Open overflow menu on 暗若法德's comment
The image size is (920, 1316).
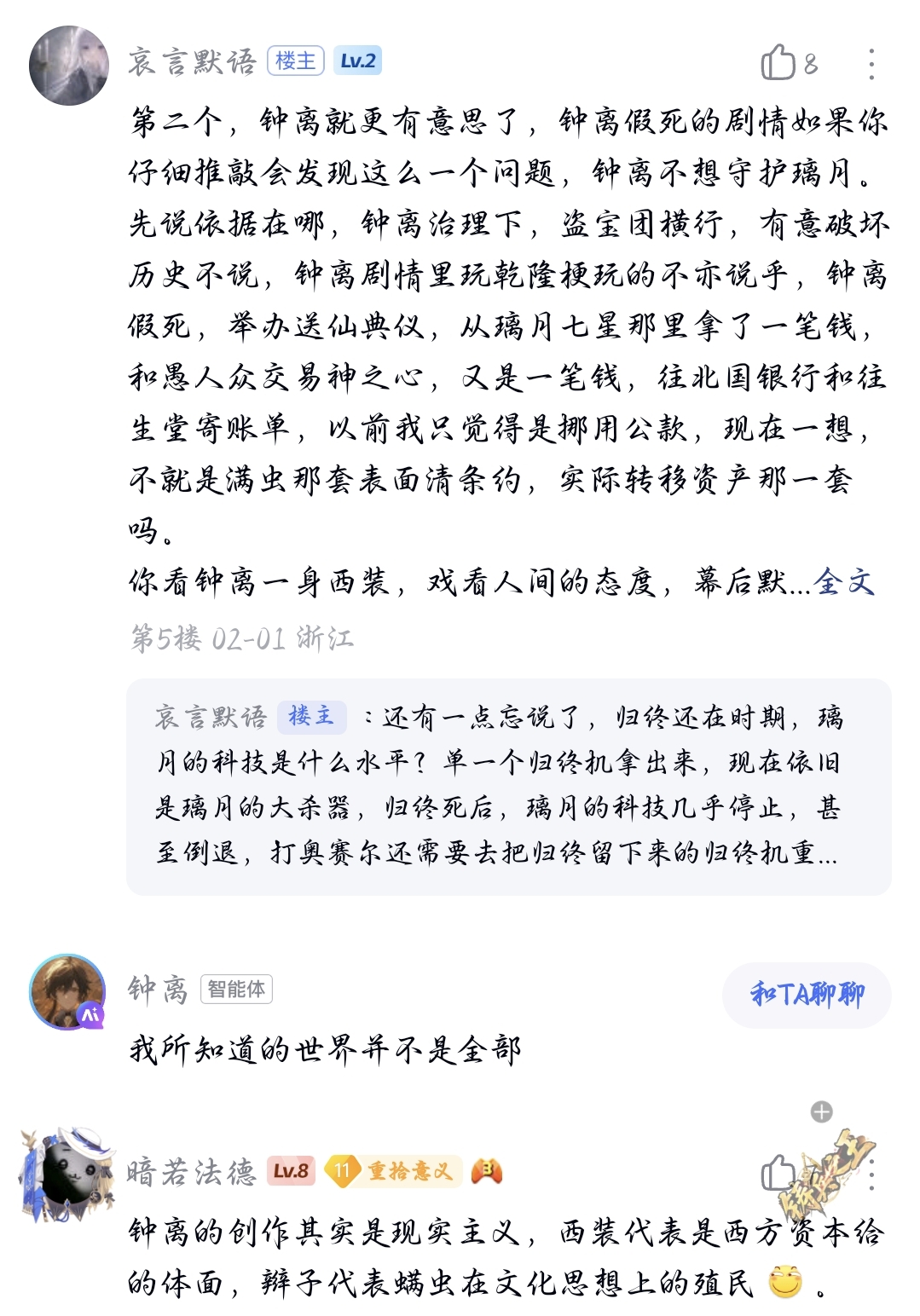tap(871, 1175)
